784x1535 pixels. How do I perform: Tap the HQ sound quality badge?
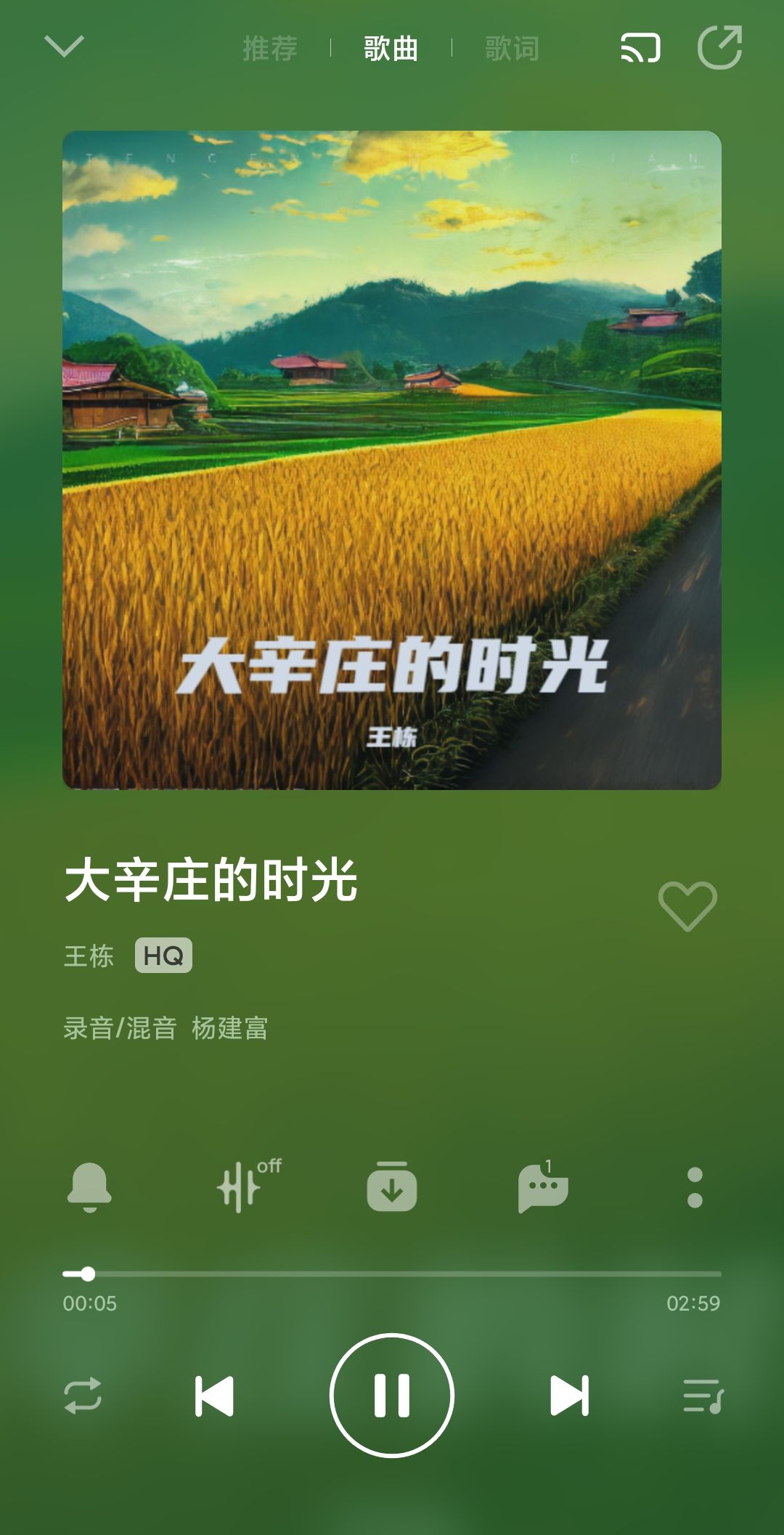pyautogui.click(x=163, y=956)
